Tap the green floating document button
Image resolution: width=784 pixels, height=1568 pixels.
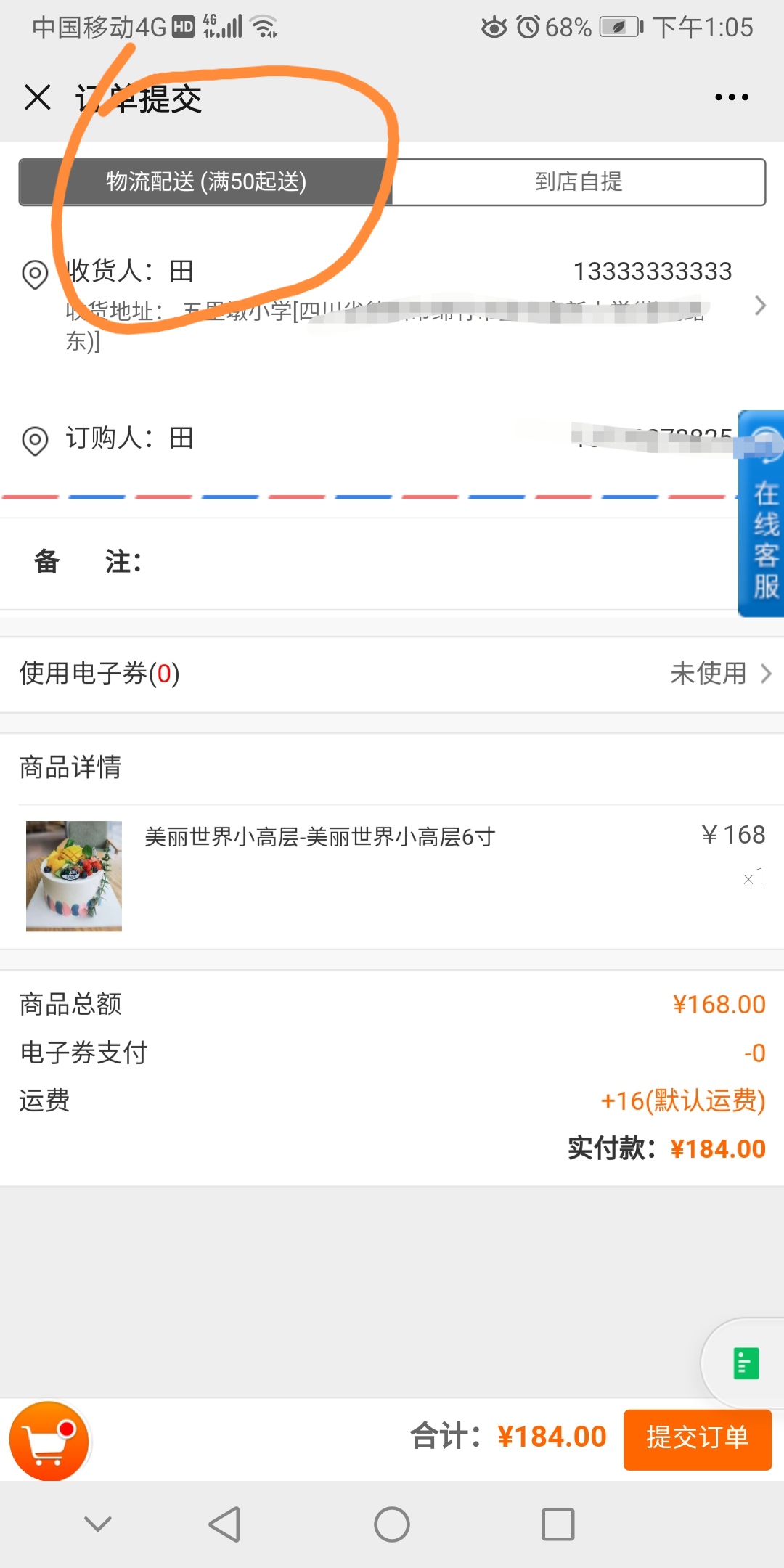[746, 1363]
